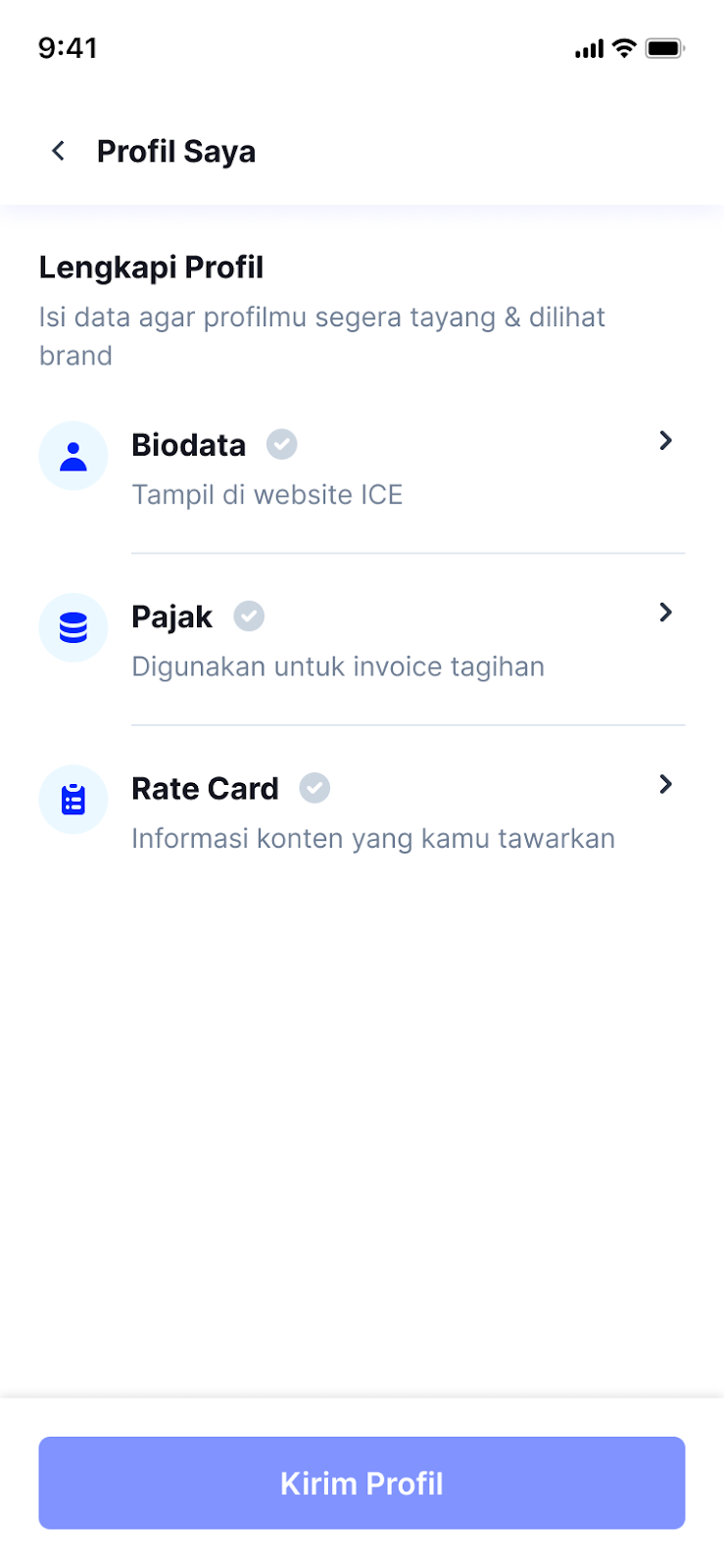Go back from Profil Saya
The height and width of the screenshot is (1568, 724).
pyautogui.click(x=59, y=151)
